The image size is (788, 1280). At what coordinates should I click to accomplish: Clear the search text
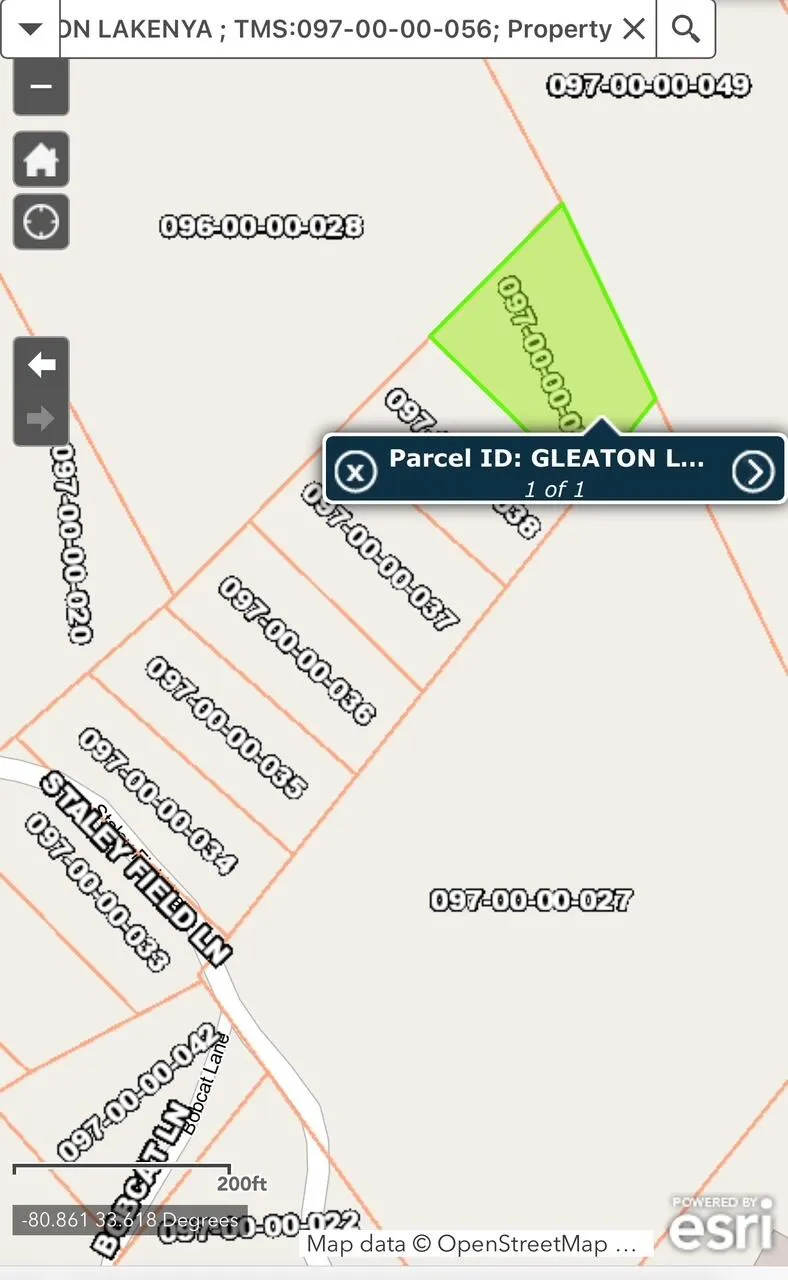634,29
